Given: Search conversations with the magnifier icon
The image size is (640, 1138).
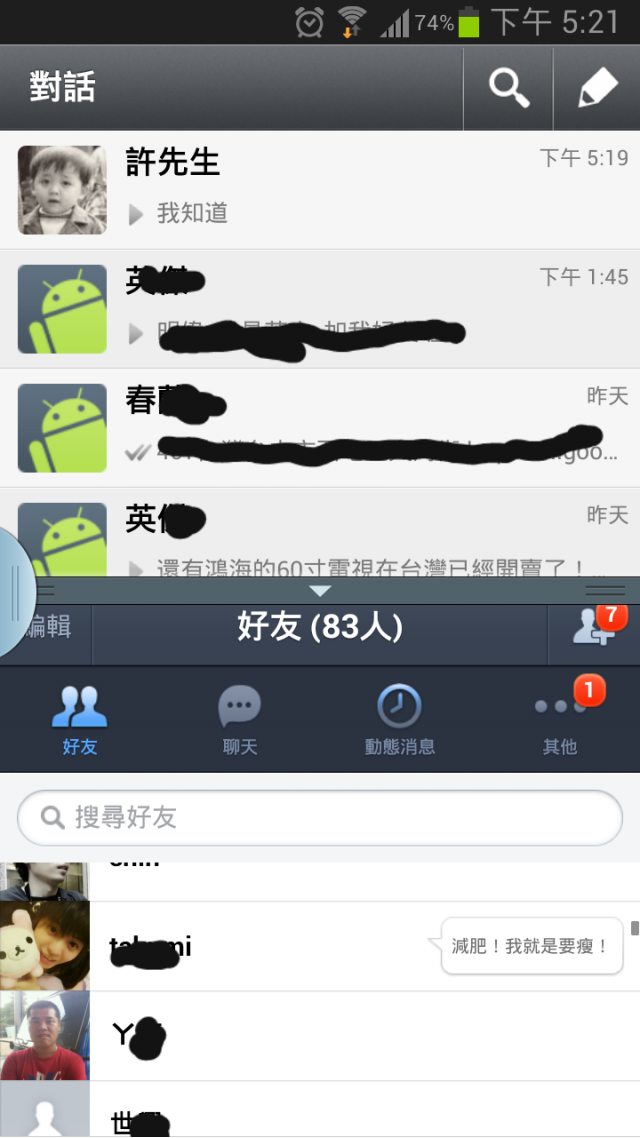Looking at the screenshot, I should point(508,88).
